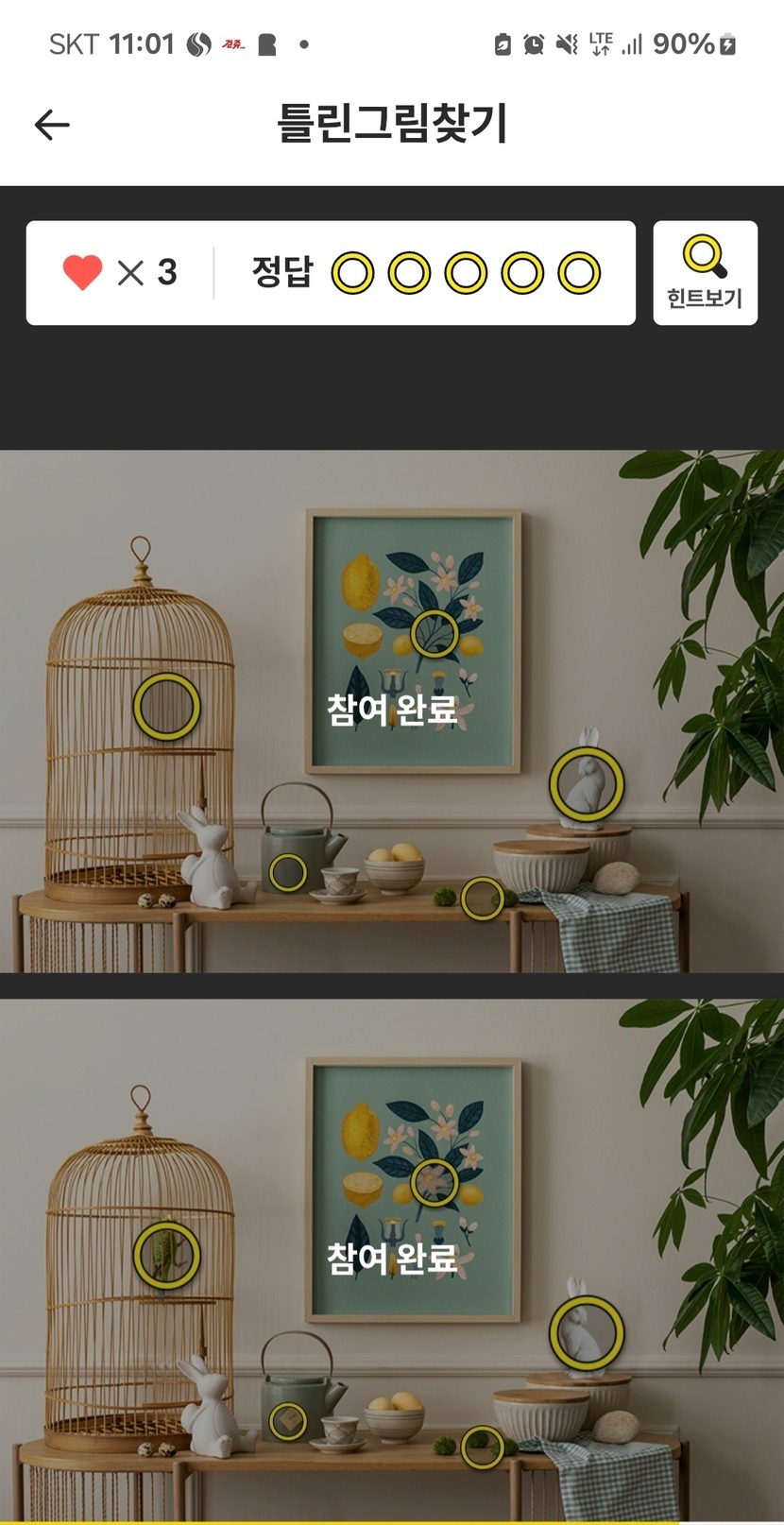This screenshot has height=1525, width=784.
Task: Tap the 힌트보기 hint button
Action: [705, 273]
